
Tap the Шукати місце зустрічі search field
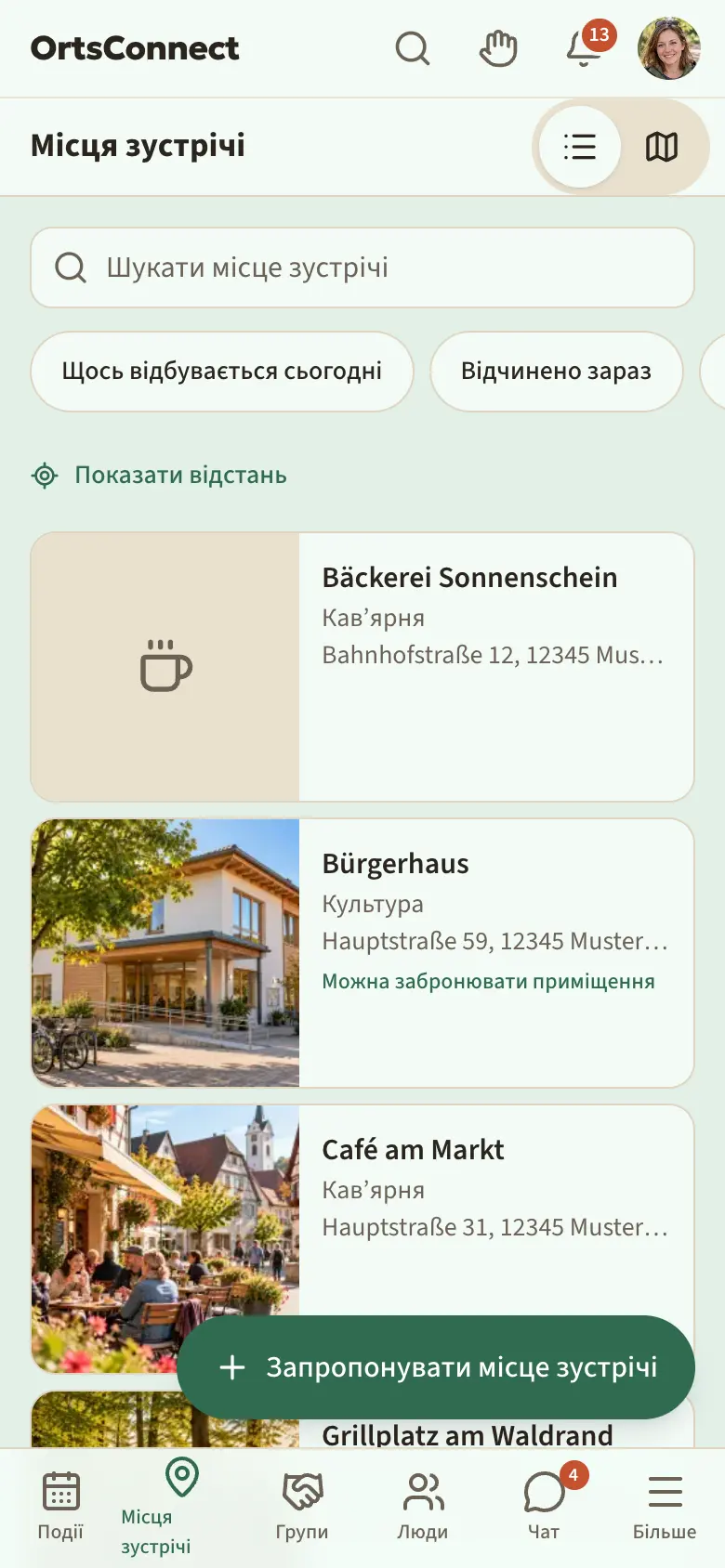pyautogui.click(x=362, y=268)
